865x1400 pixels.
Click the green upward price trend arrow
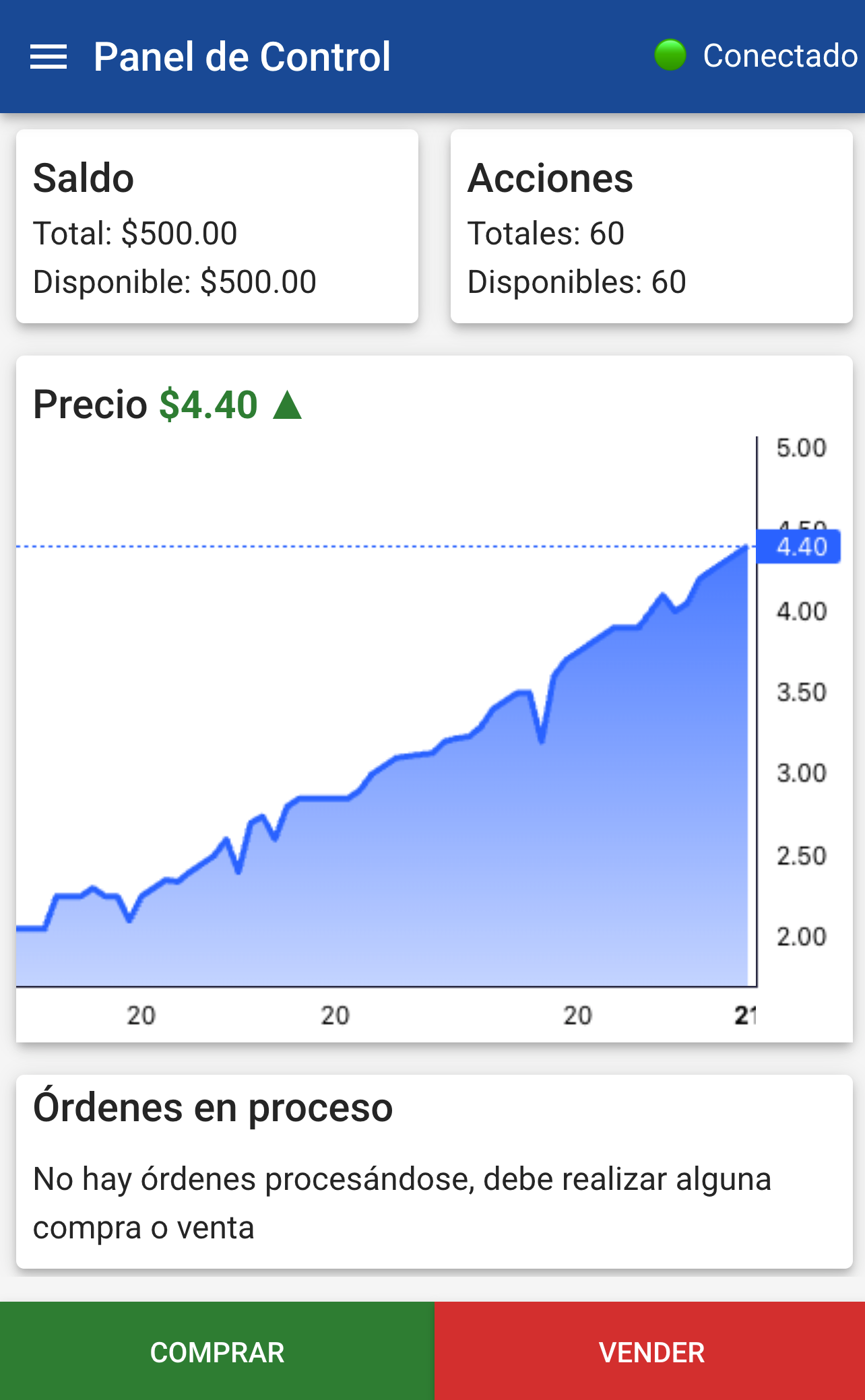[x=286, y=404]
